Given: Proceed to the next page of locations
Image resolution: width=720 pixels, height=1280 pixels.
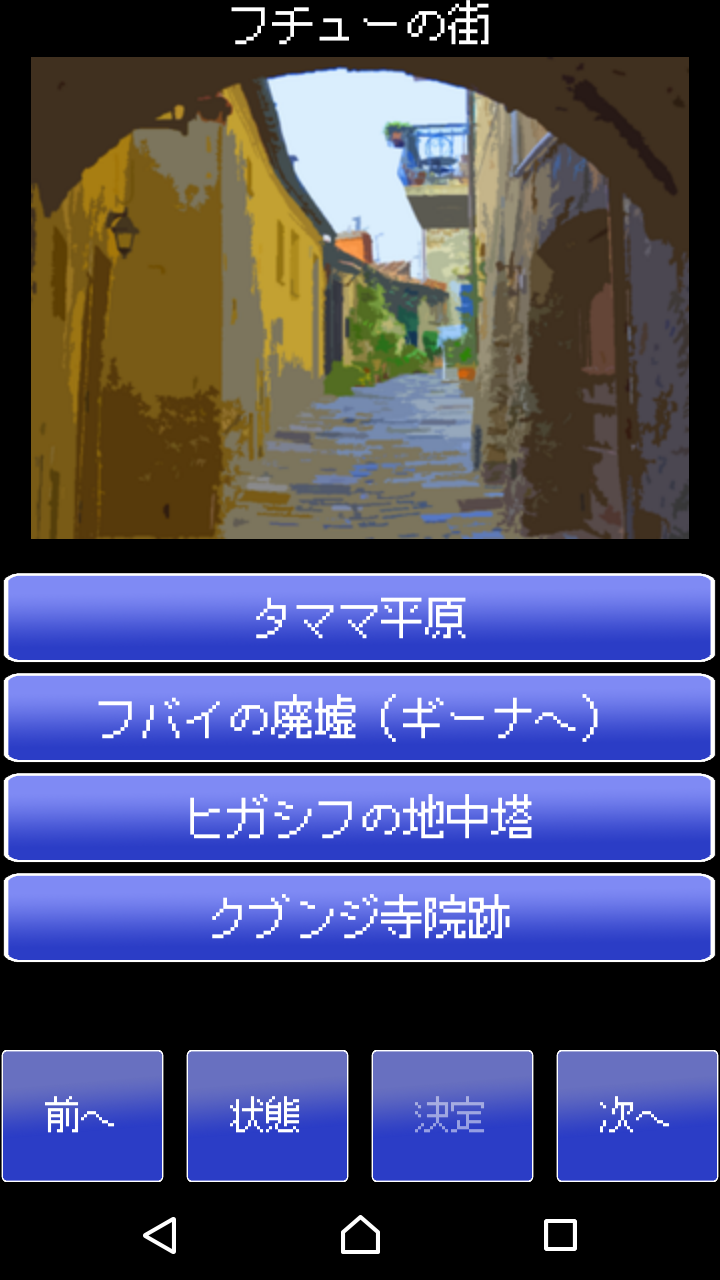Looking at the screenshot, I should click(637, 1115).
